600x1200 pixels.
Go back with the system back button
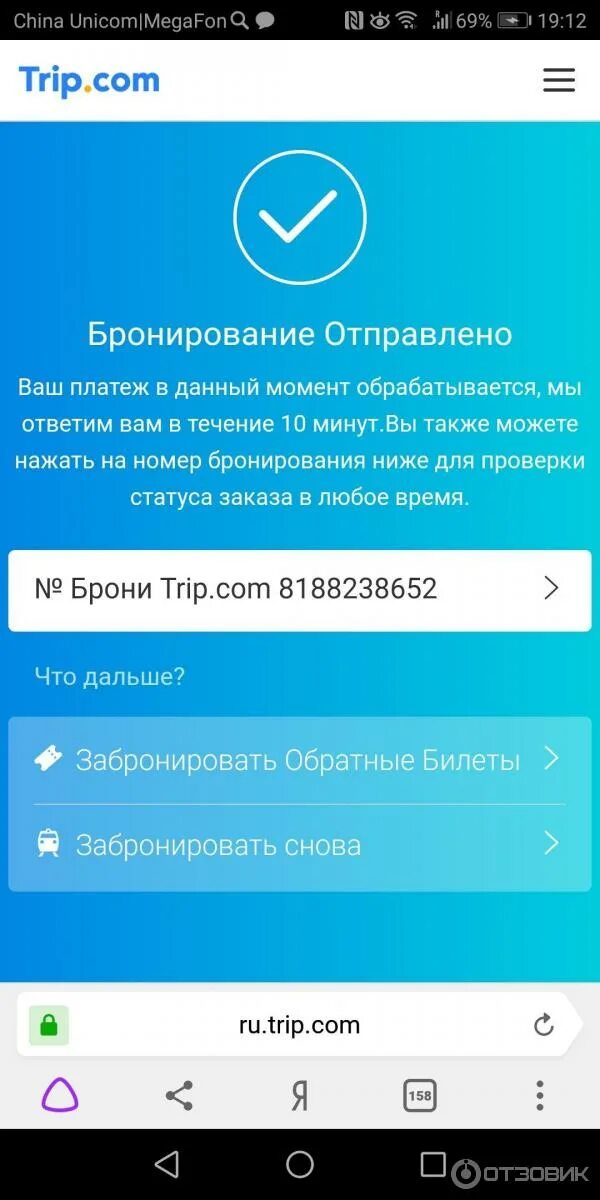tap(167, 1164)
